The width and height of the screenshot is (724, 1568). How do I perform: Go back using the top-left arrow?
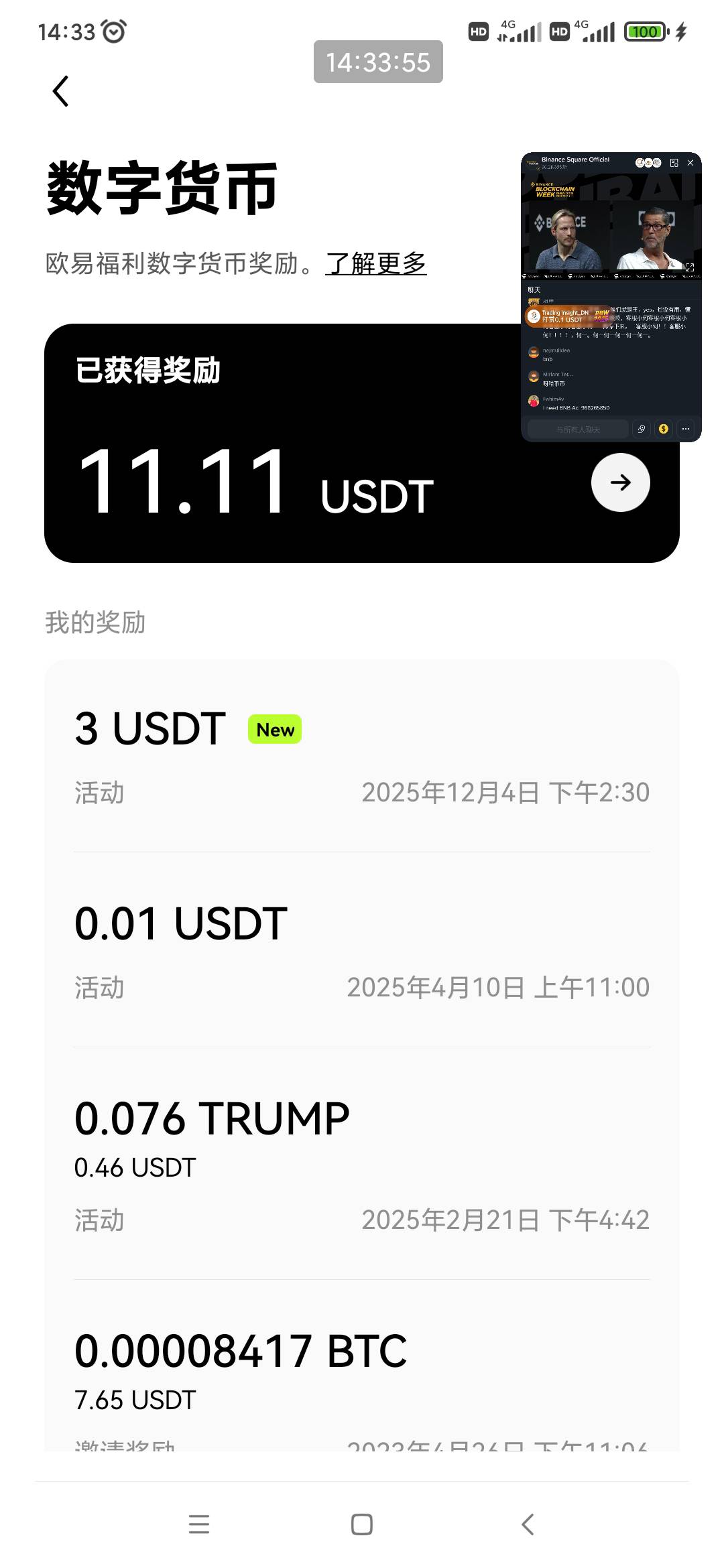pyautogui.click(x=61, y=91)
